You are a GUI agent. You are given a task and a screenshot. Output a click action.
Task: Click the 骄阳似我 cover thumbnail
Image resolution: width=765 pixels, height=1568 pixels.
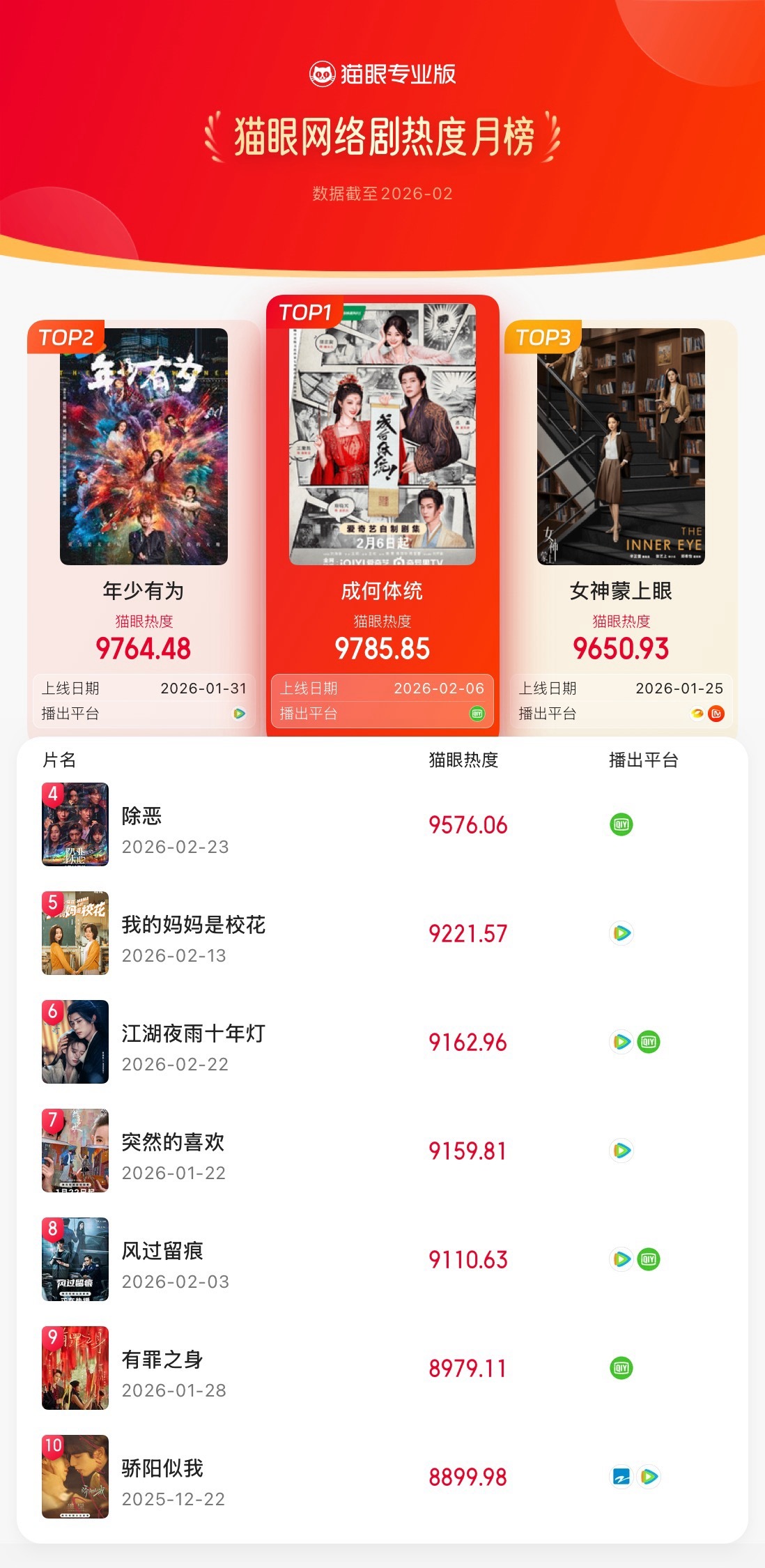tap(75, 1477)
